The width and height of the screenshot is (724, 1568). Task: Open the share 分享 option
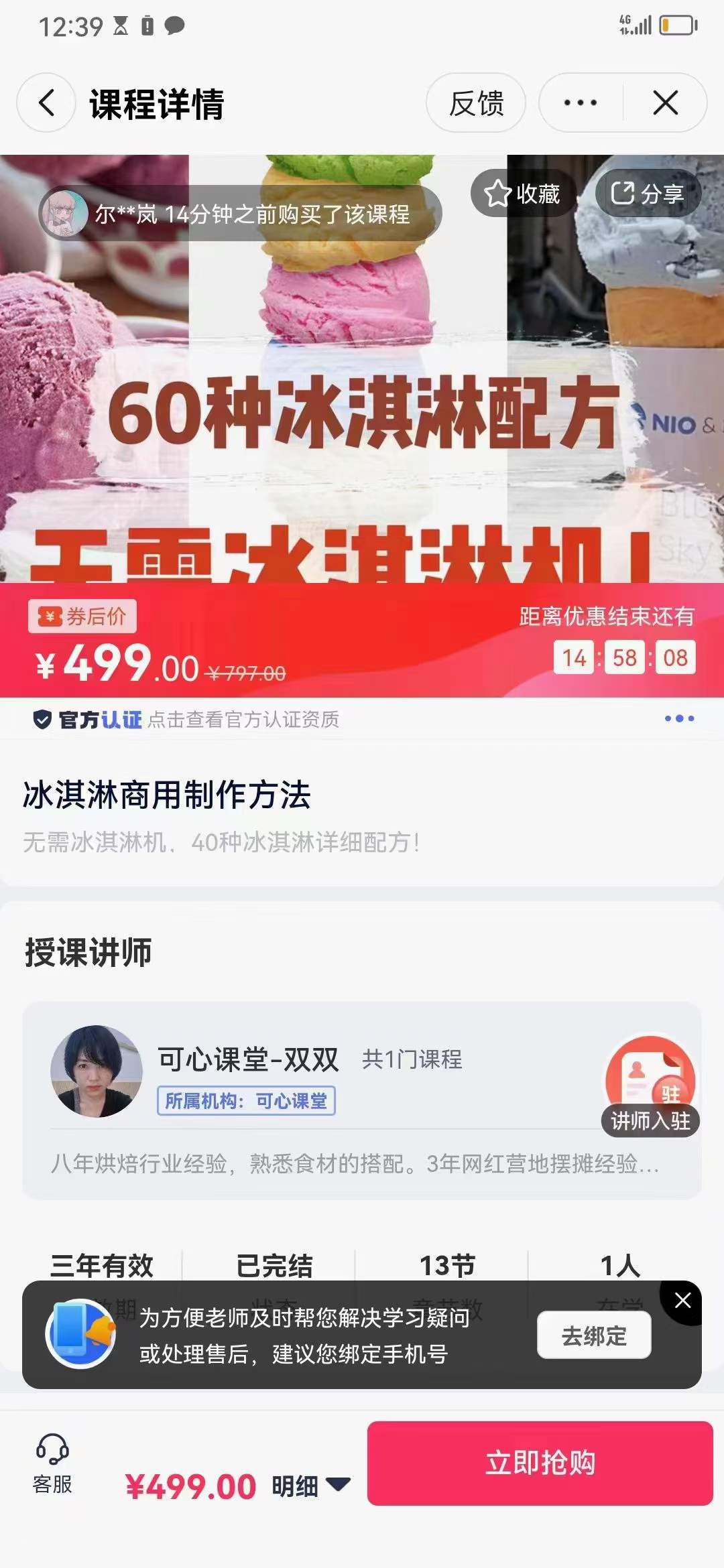click(x=646, y=194)
